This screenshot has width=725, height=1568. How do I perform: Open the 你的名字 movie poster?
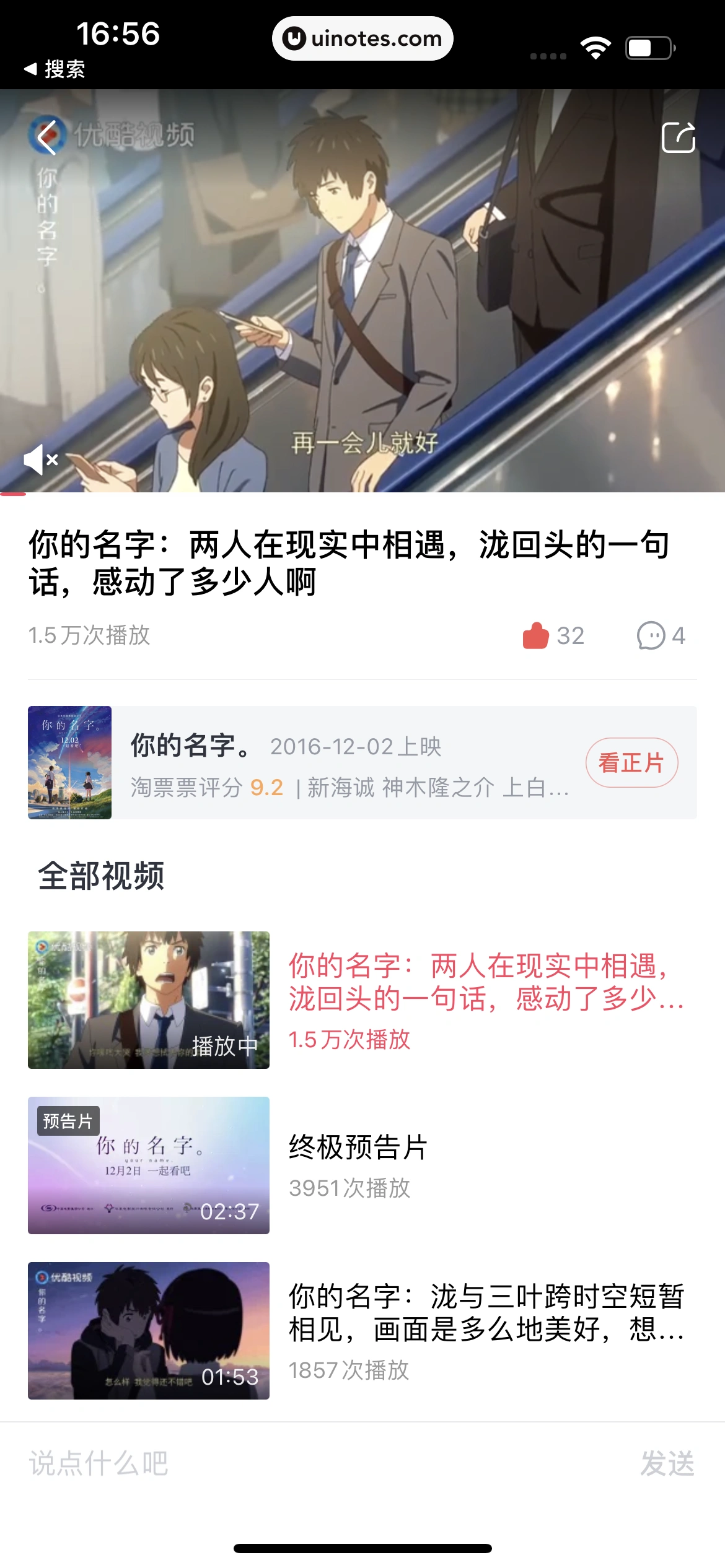pos(70,763)
